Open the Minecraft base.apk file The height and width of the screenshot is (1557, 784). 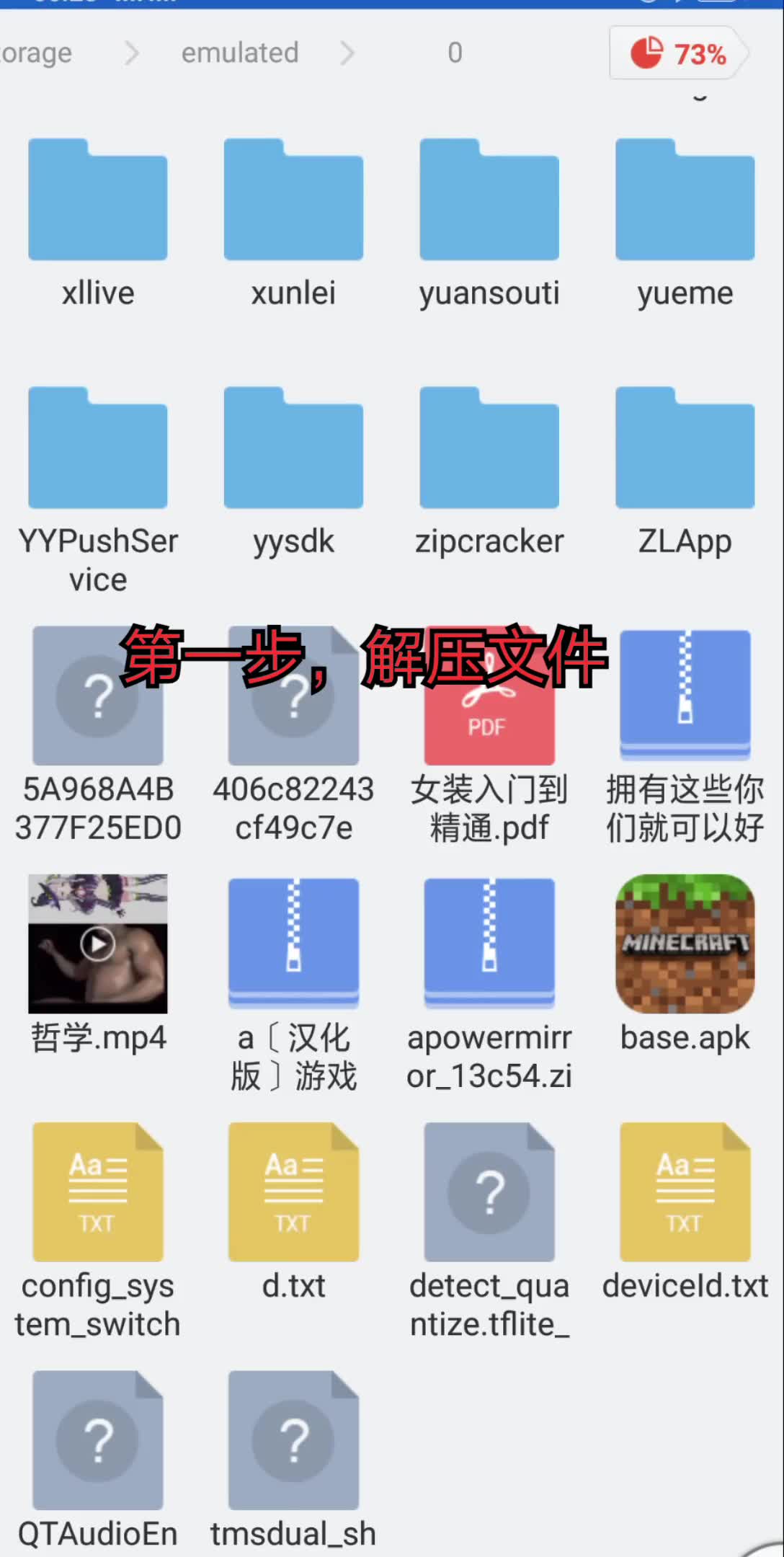[x=685, y=944]
